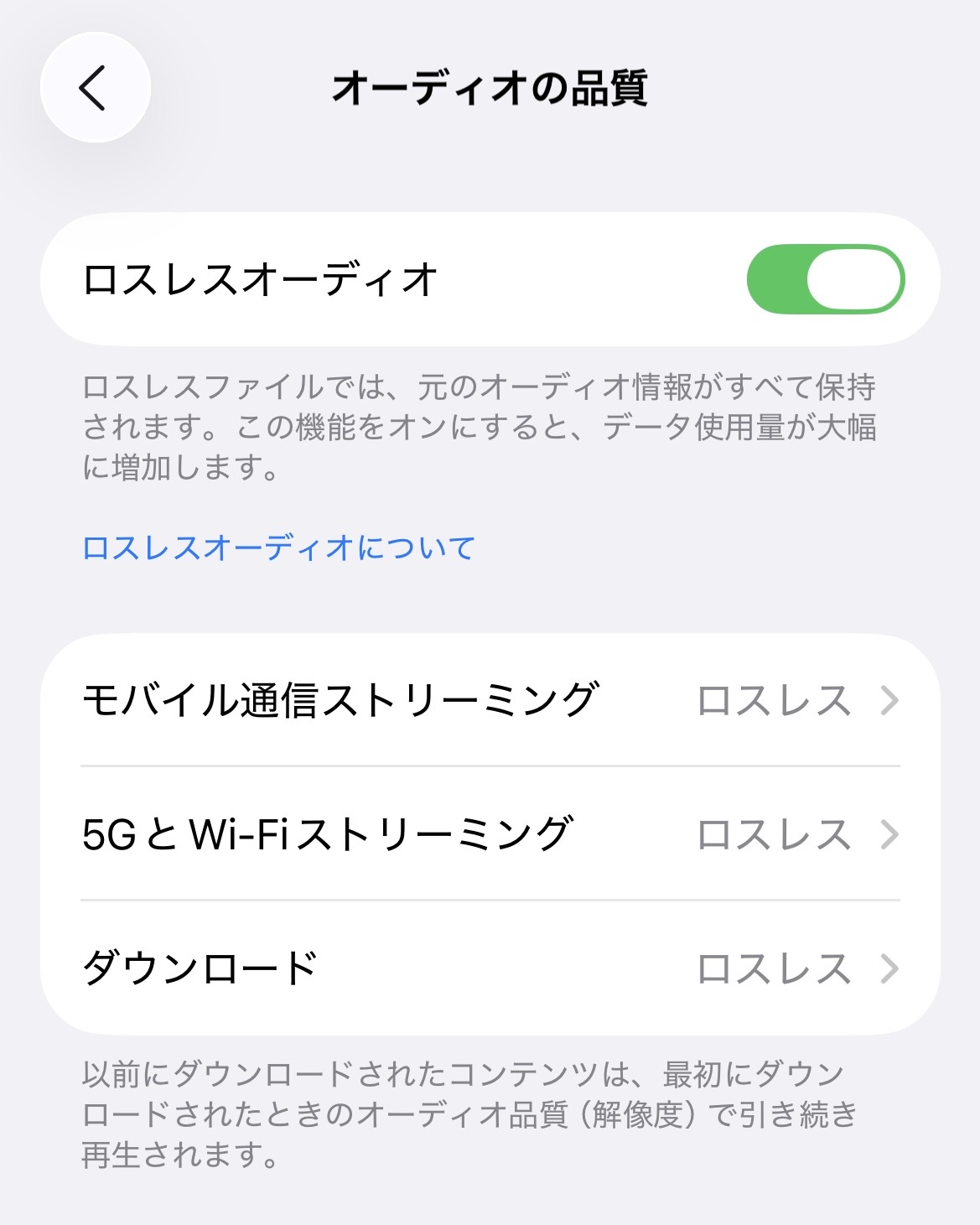Go back from オーディオの品質 screen
Viewport: 980px width, 1225px height.
click(95, 87)
